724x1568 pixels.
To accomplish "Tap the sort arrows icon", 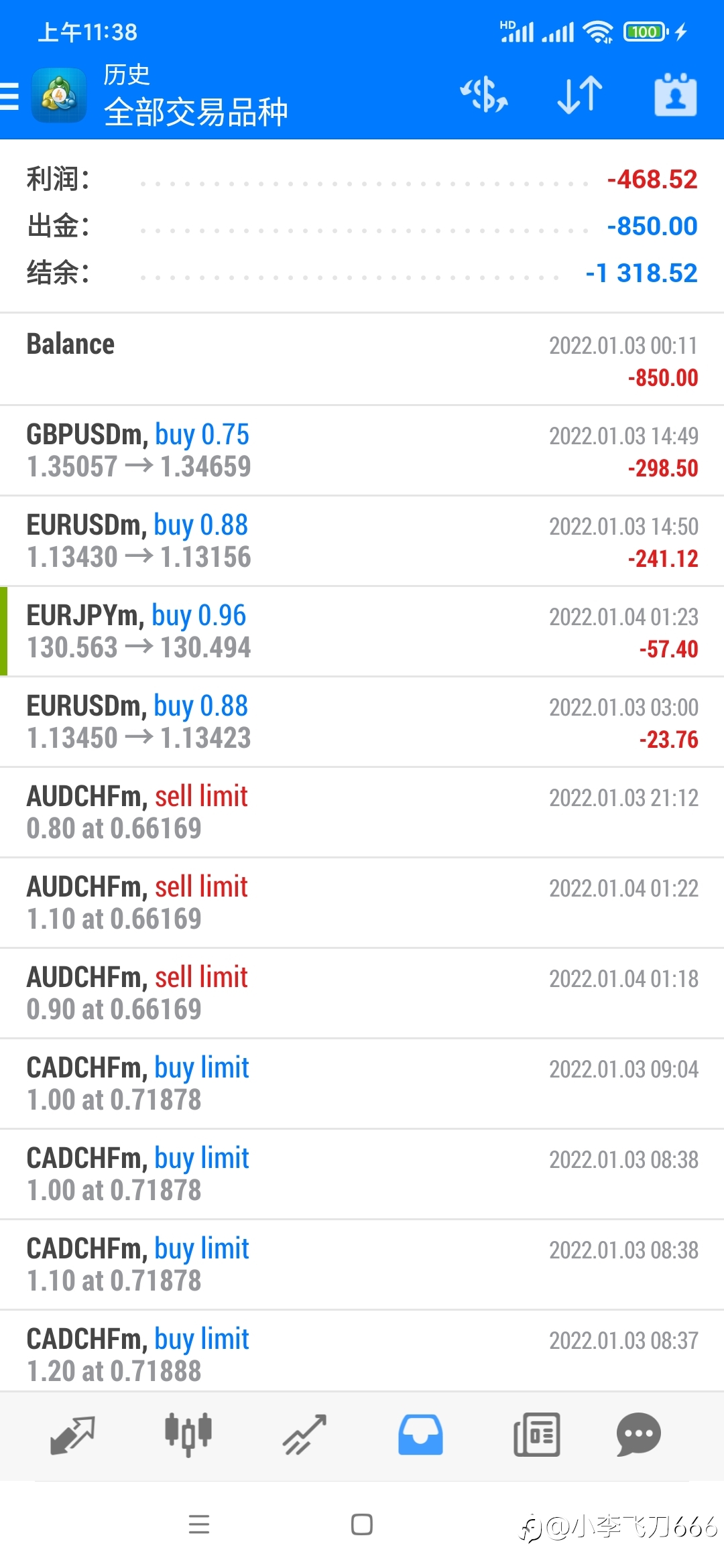I will (580, 94).
